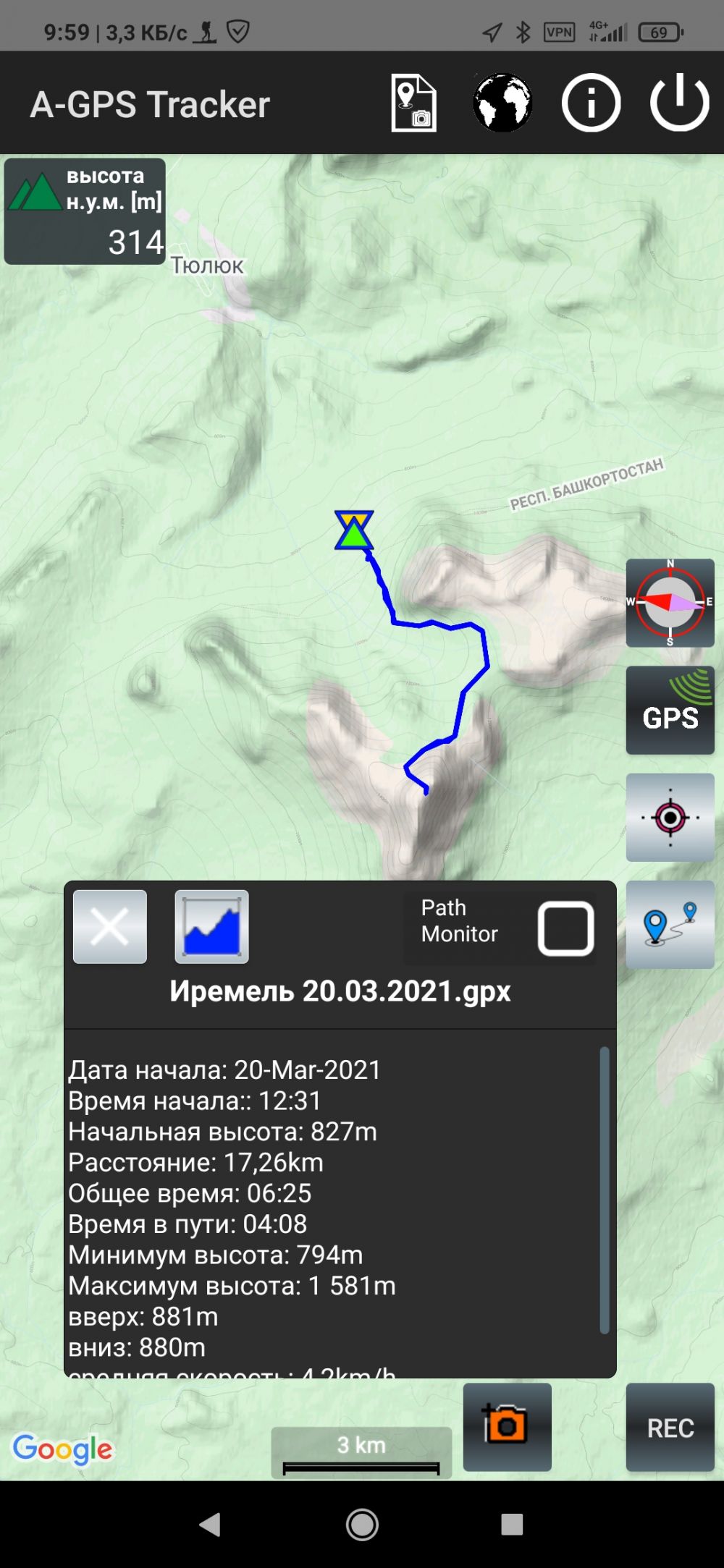Tap the compass button

pyautogui.click(x=670, y=603)
